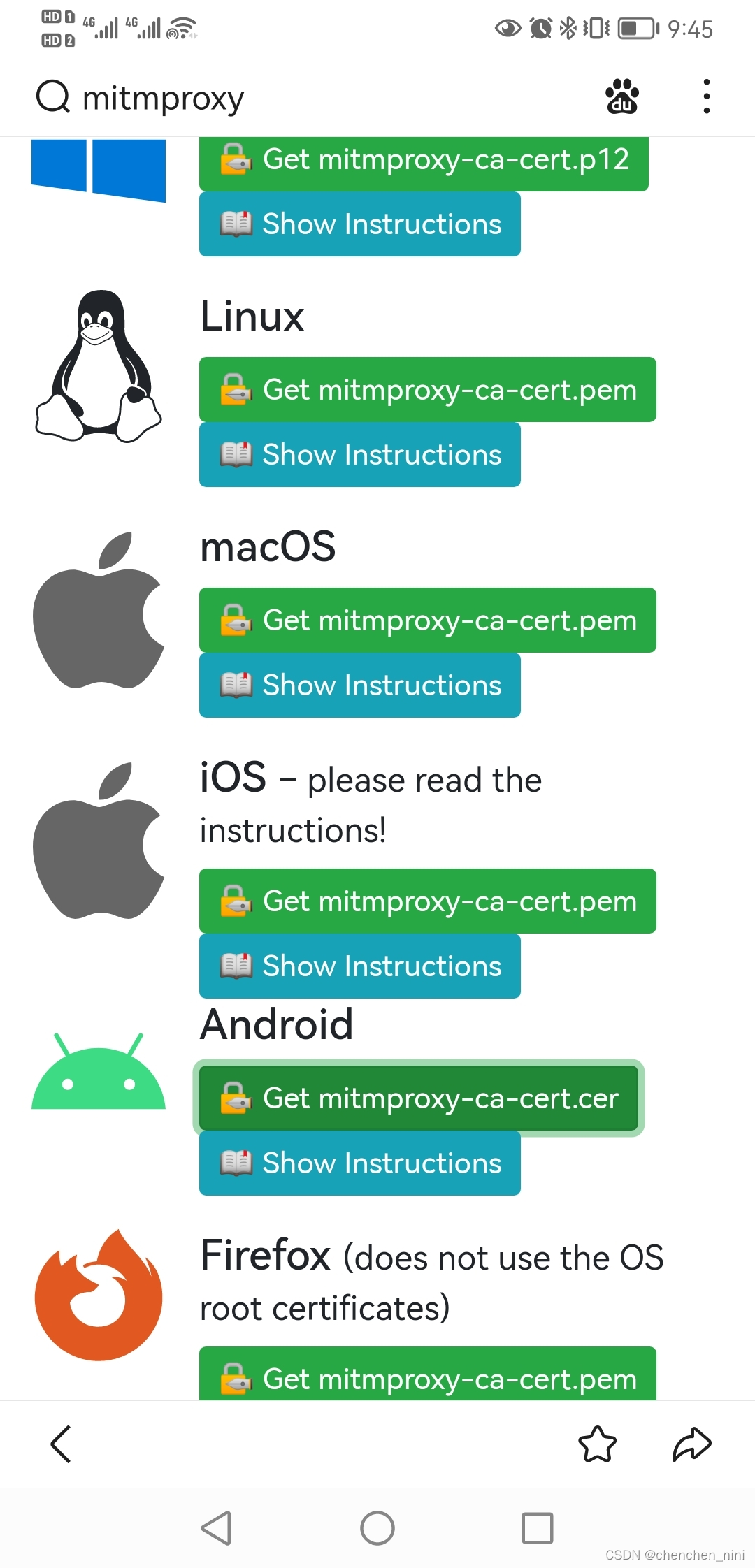Get mitmproxy-ca-cert.pem under macOS
Viewport: 755px width, 1568px height.
(x=427, y=620)
